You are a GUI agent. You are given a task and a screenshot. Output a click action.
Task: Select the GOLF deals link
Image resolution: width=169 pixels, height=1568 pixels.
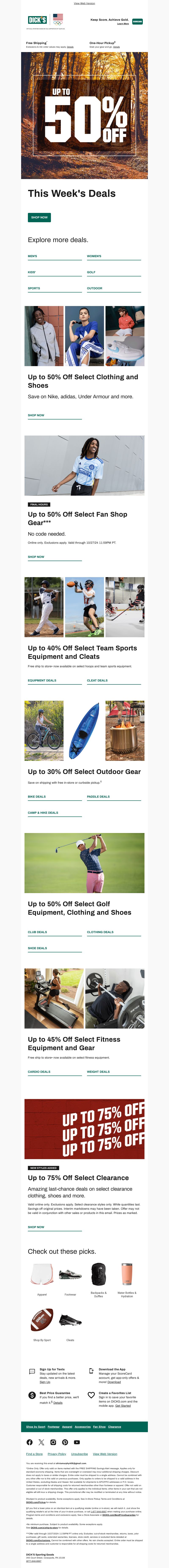click(91, 272)
